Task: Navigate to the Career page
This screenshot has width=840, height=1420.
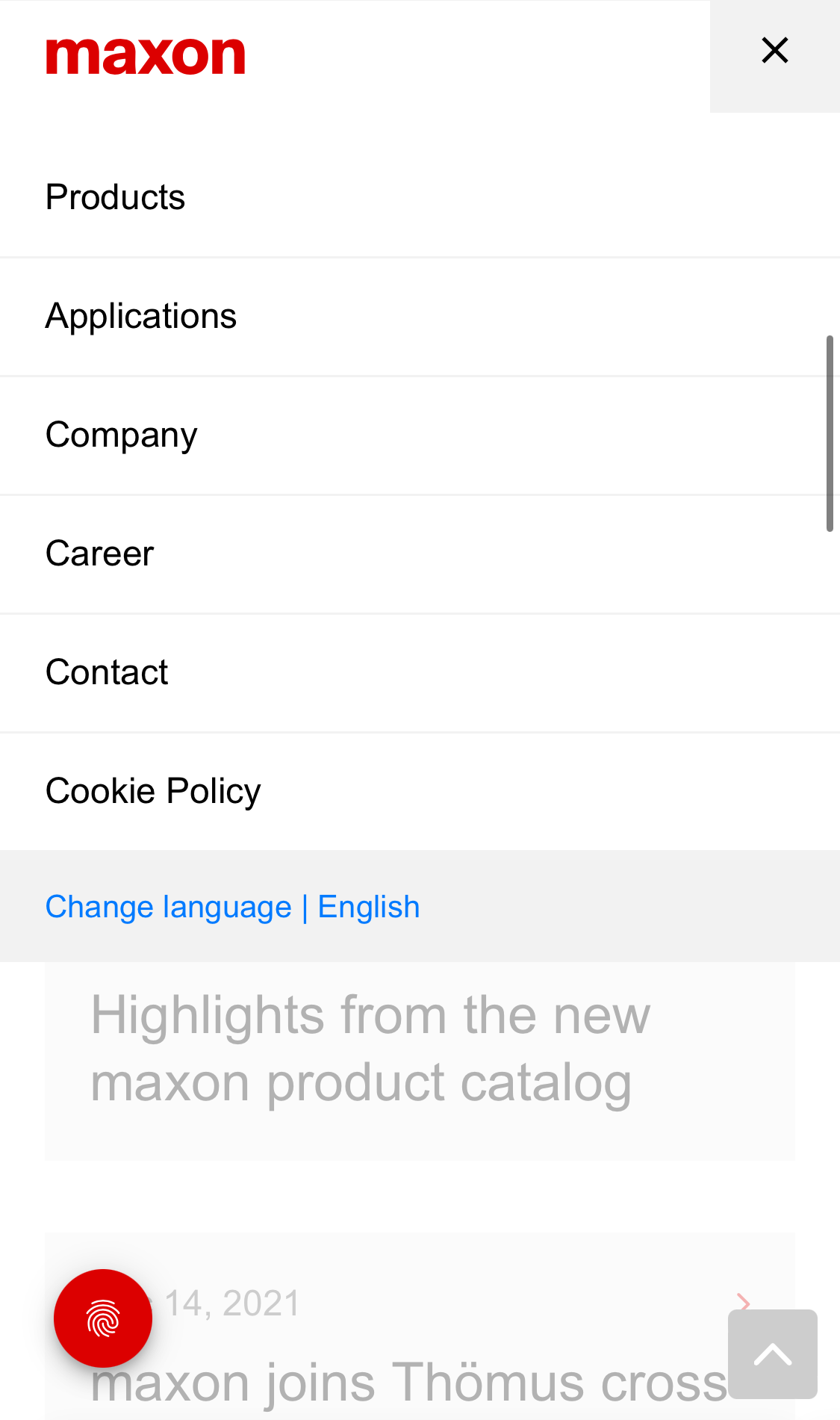Action: pyautogui.click(x=99, y=554)
